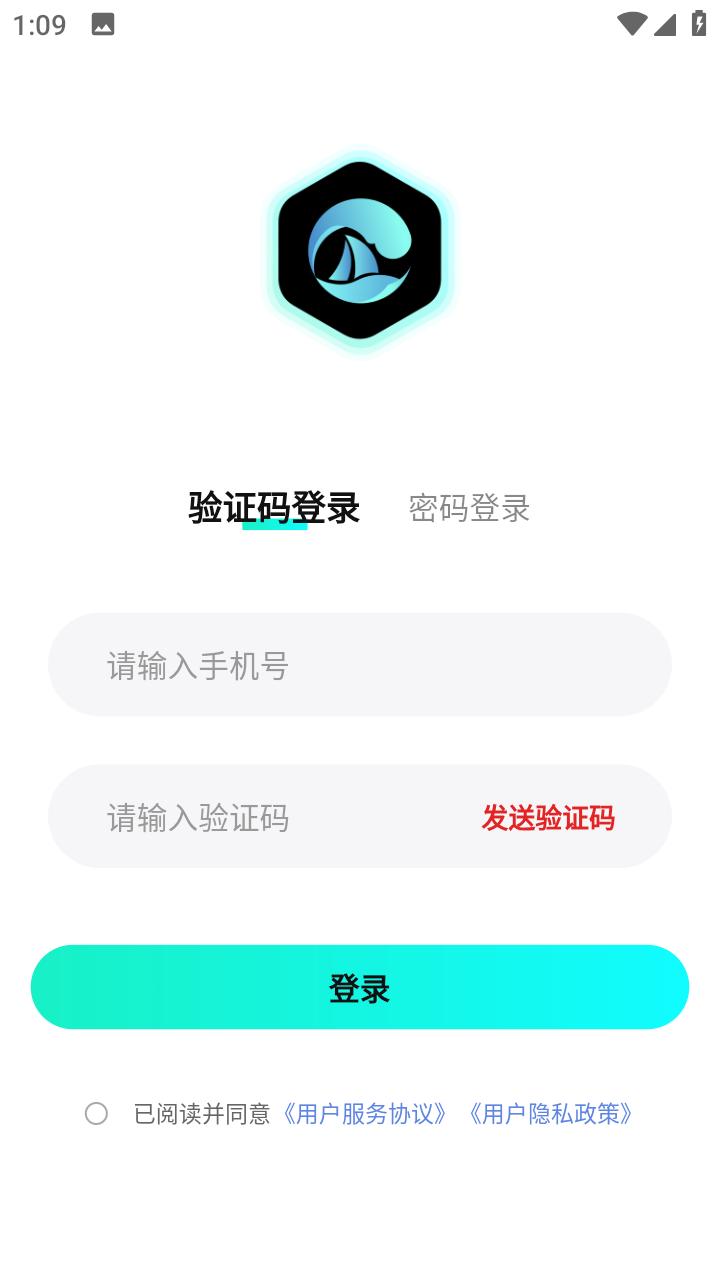
Task: Click the 请输入验证码 code field
Action: point(250,817)
